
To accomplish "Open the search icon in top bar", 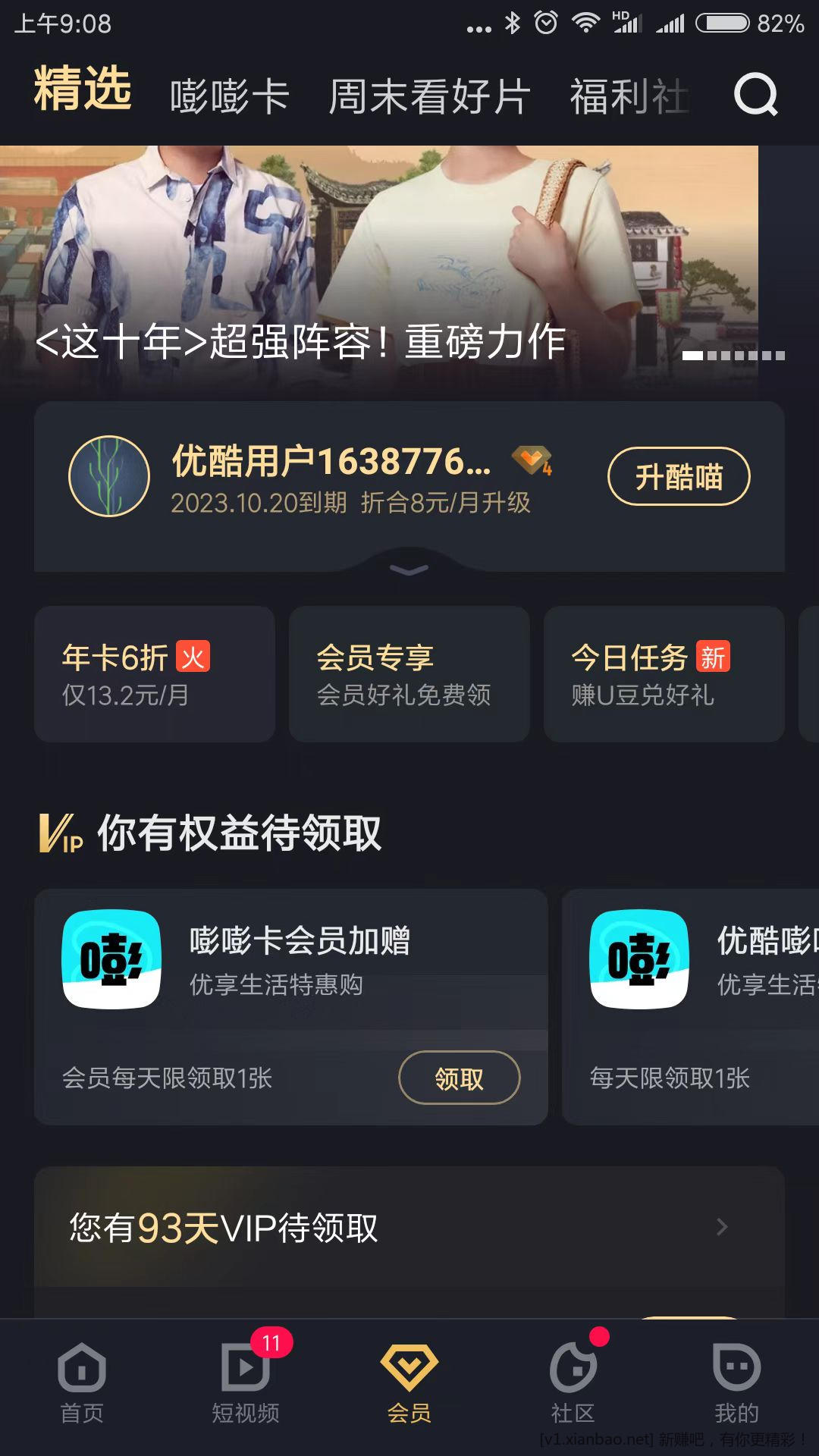I will [x=755, y=96].
